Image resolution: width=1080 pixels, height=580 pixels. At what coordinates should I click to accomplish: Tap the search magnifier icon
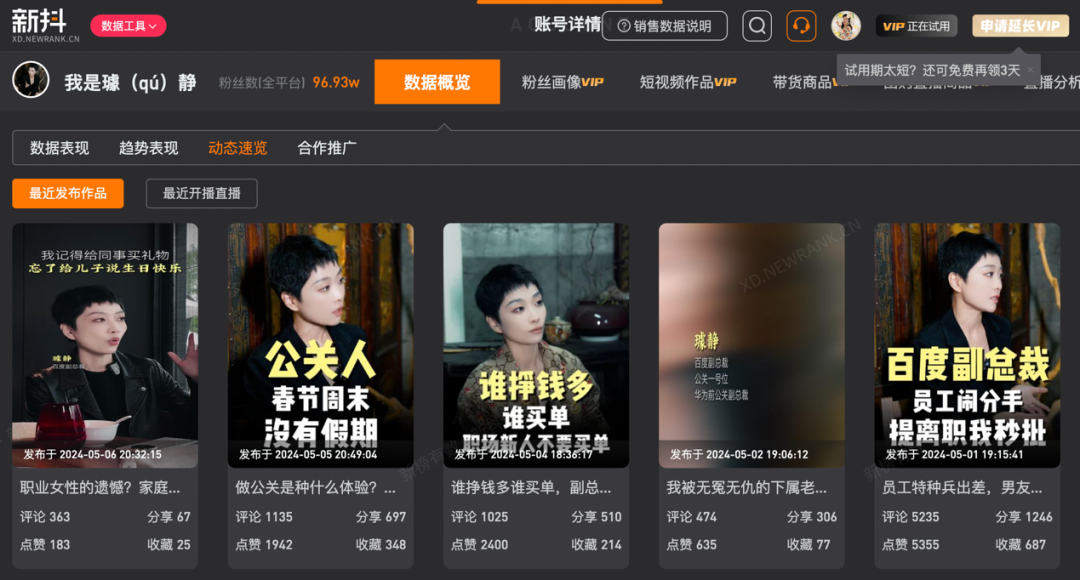pos(757,26)
